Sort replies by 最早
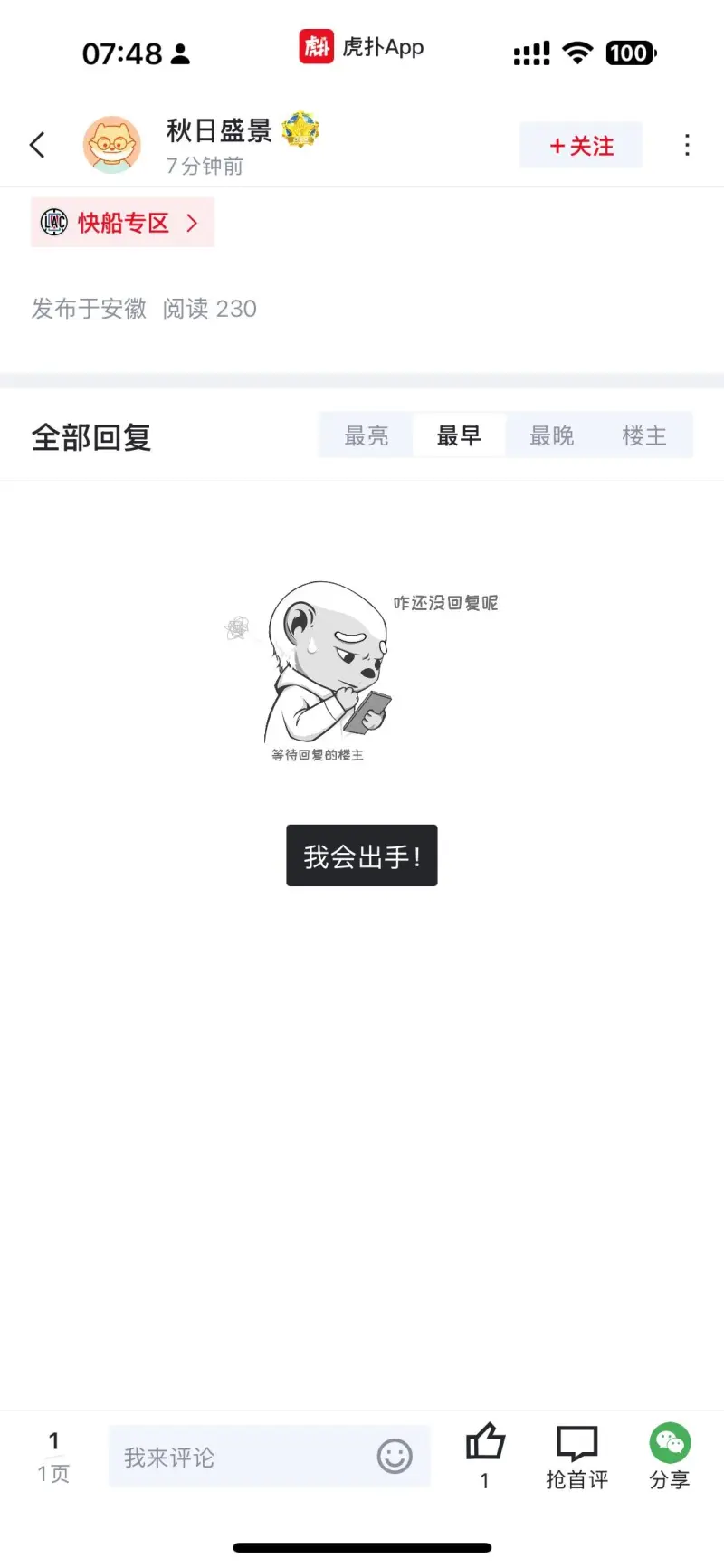 click(x=459, y=436)
